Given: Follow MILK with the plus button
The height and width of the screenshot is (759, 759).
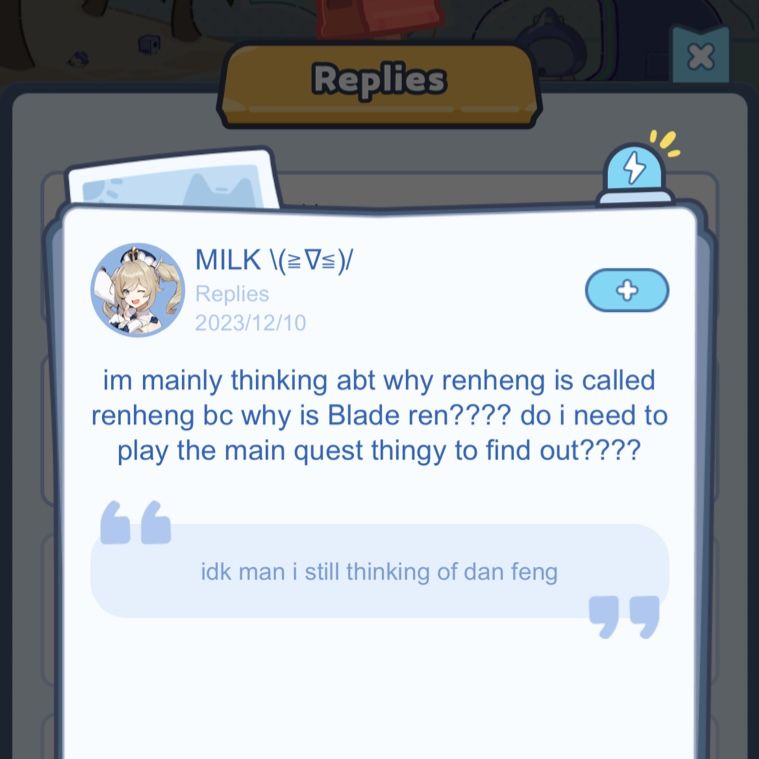Looking at the screenshot, I should 627,290.
